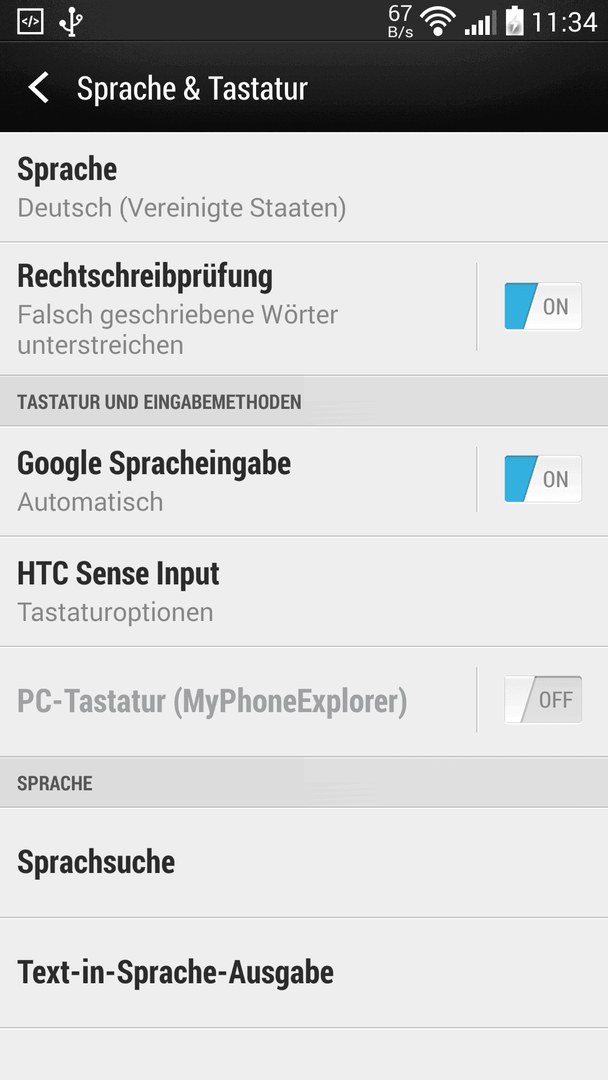The width and height of the screenshot is (608, 1080).
Task: Disable the Google Spracheingabe switch
Action: [543, 479]
